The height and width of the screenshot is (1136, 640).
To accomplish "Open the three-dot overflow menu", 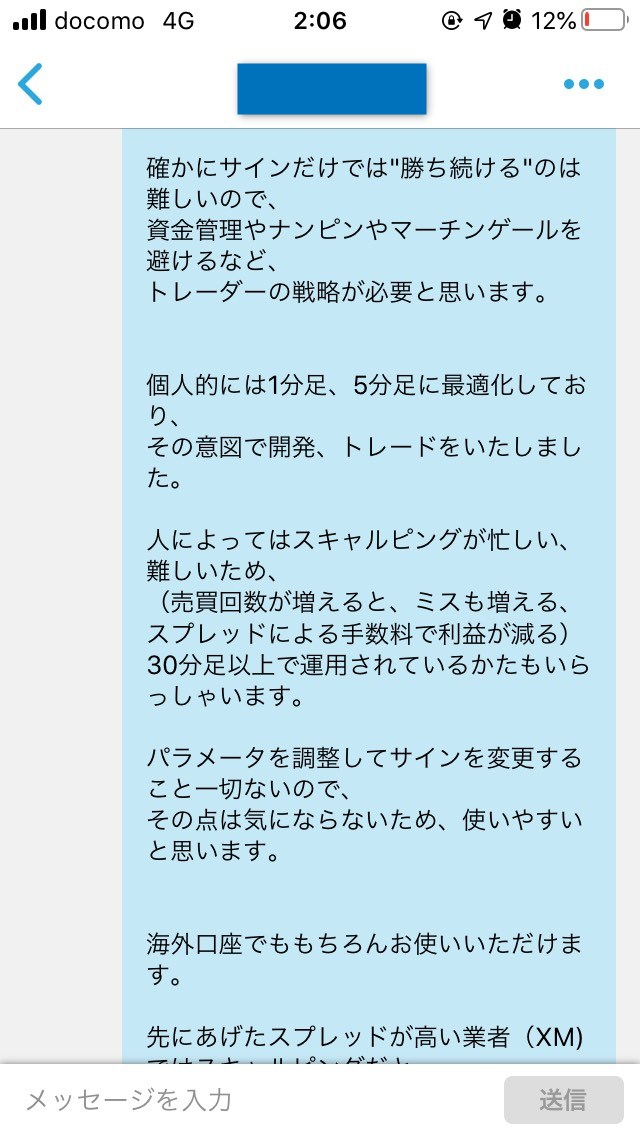I will coord(583,85).
